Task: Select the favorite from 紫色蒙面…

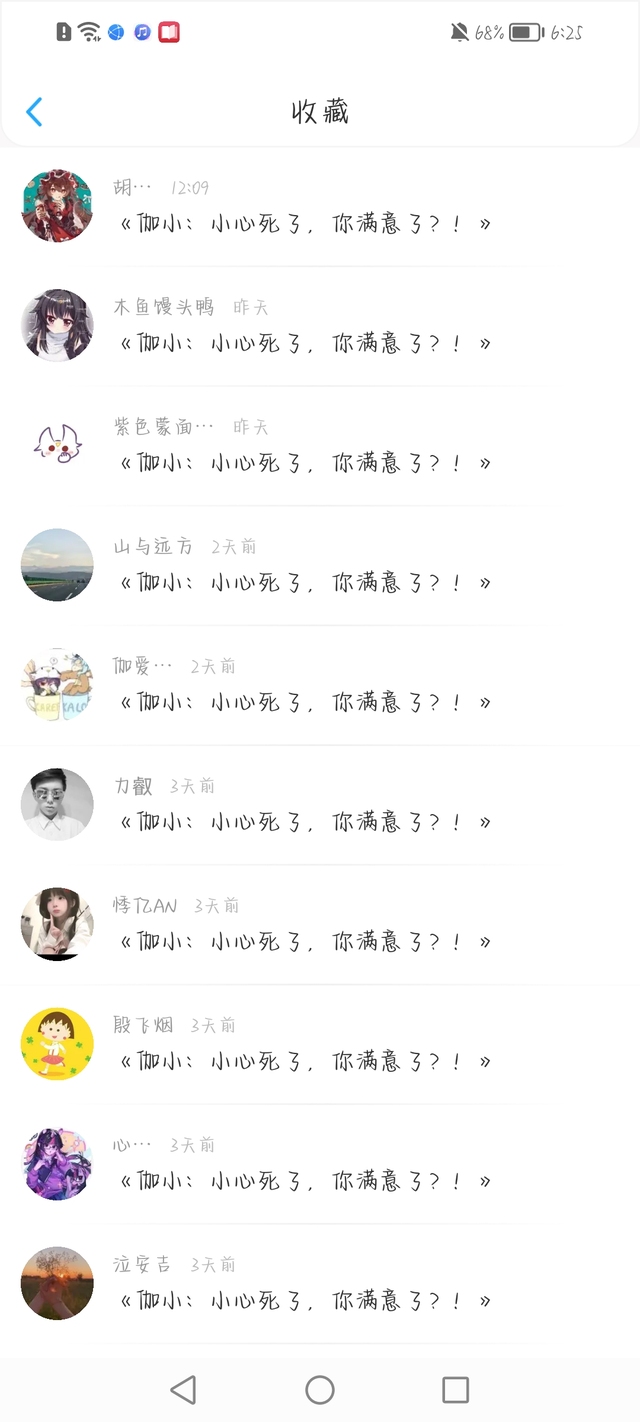Action: pyautogui.click(x=305, y=463)
